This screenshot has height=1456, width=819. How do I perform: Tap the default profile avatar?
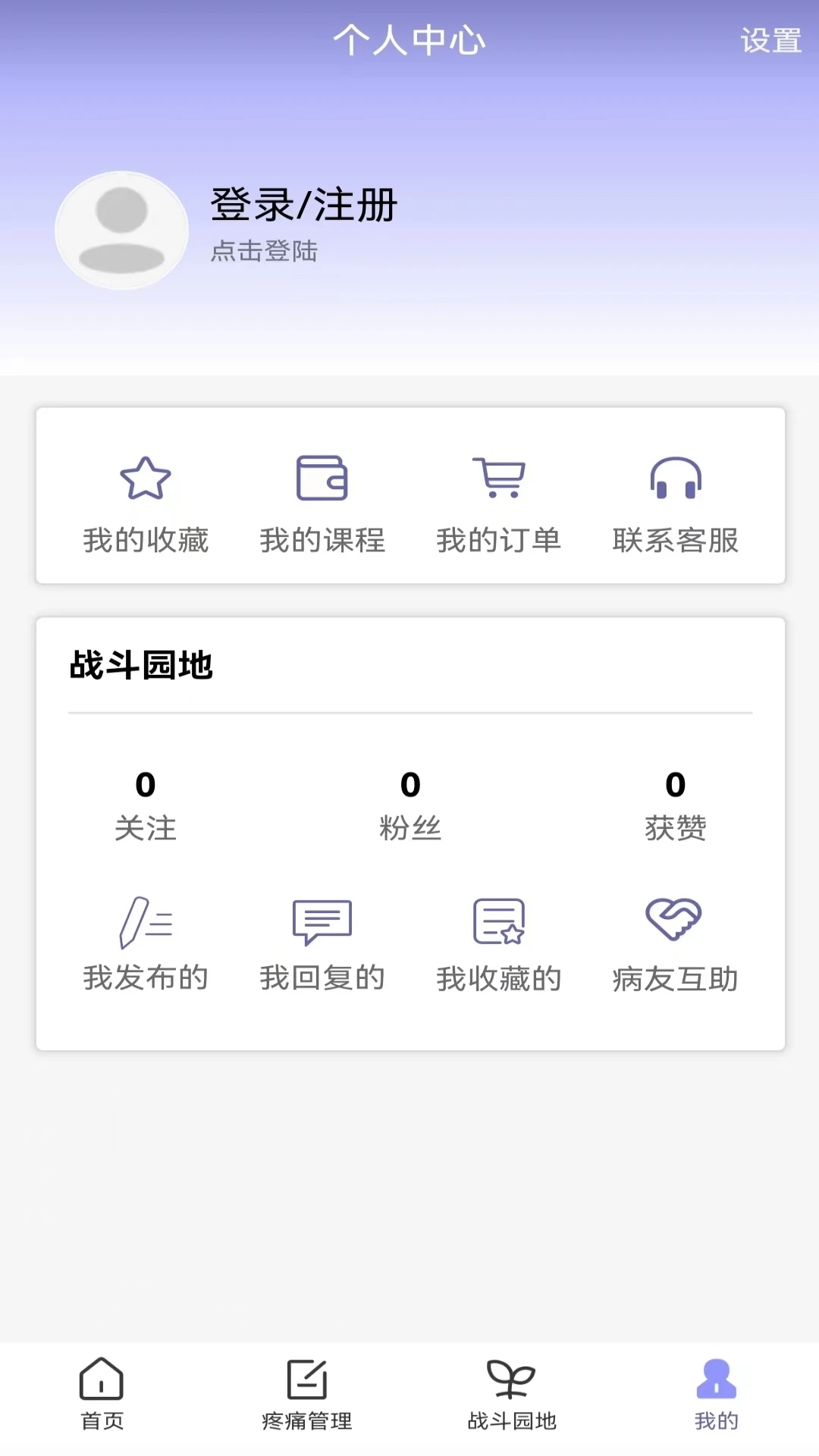click(122, 230)
